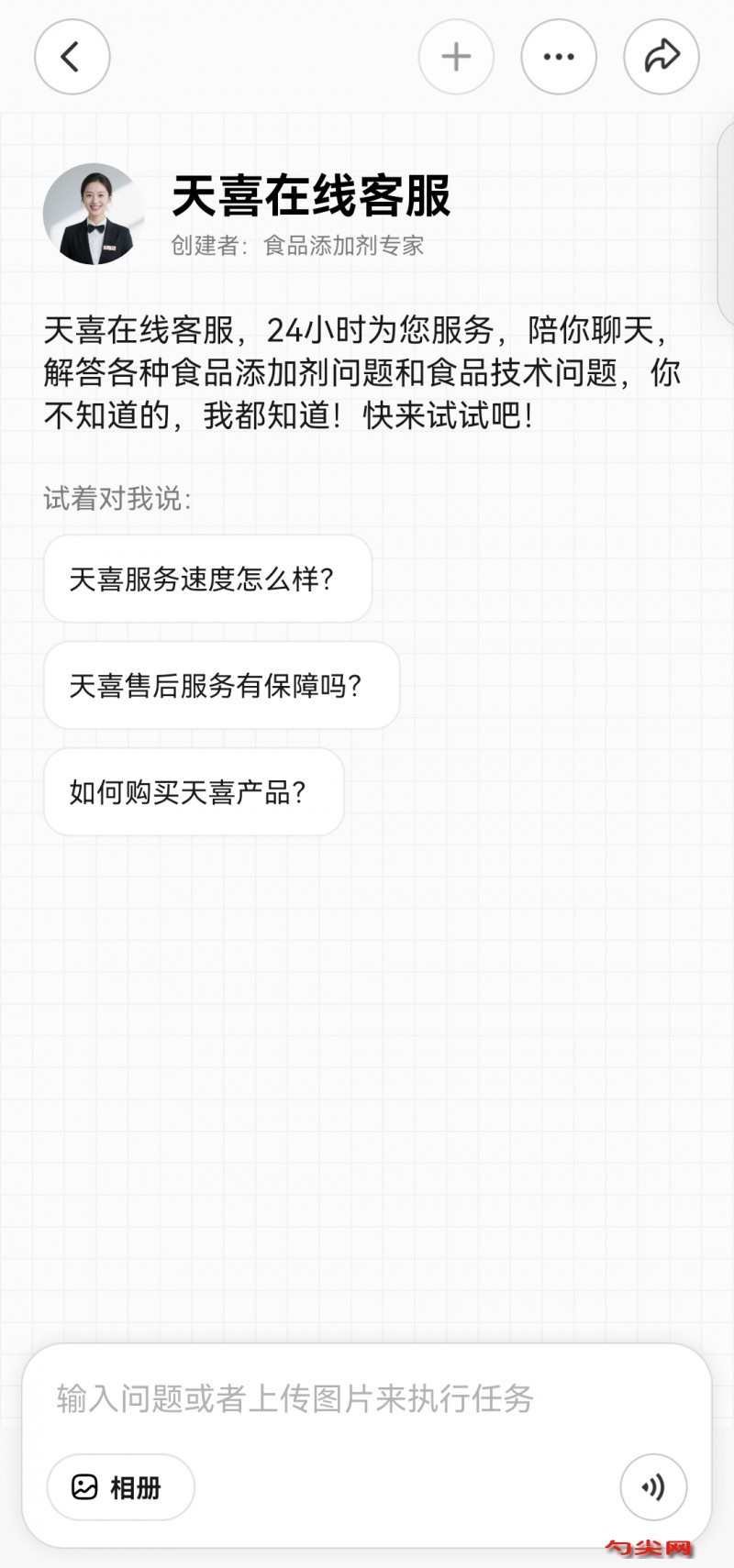Open the more options ellipsis menu
Screen dimensions: 734x1568
coord(559,56)
